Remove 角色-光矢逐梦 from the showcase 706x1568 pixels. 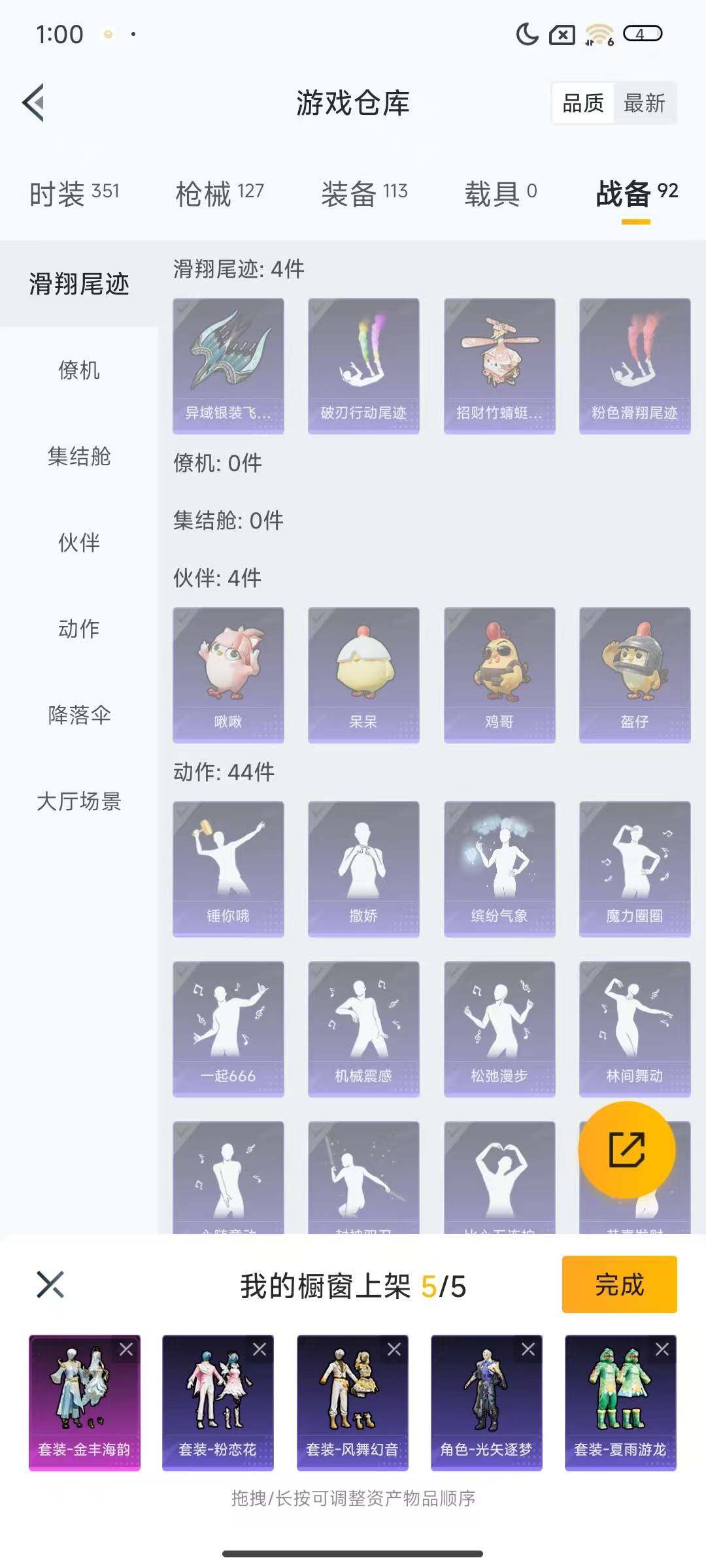(528, 1349)
